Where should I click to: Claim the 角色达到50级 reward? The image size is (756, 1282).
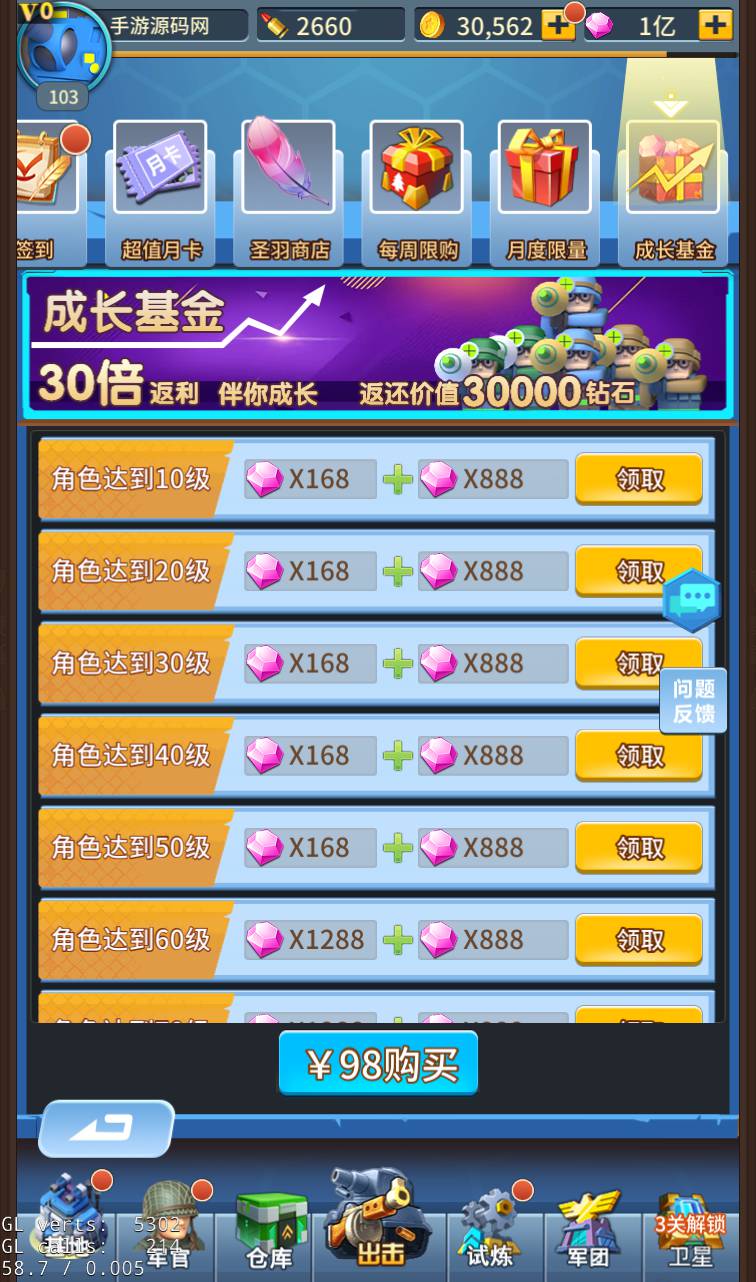point(638,848)
